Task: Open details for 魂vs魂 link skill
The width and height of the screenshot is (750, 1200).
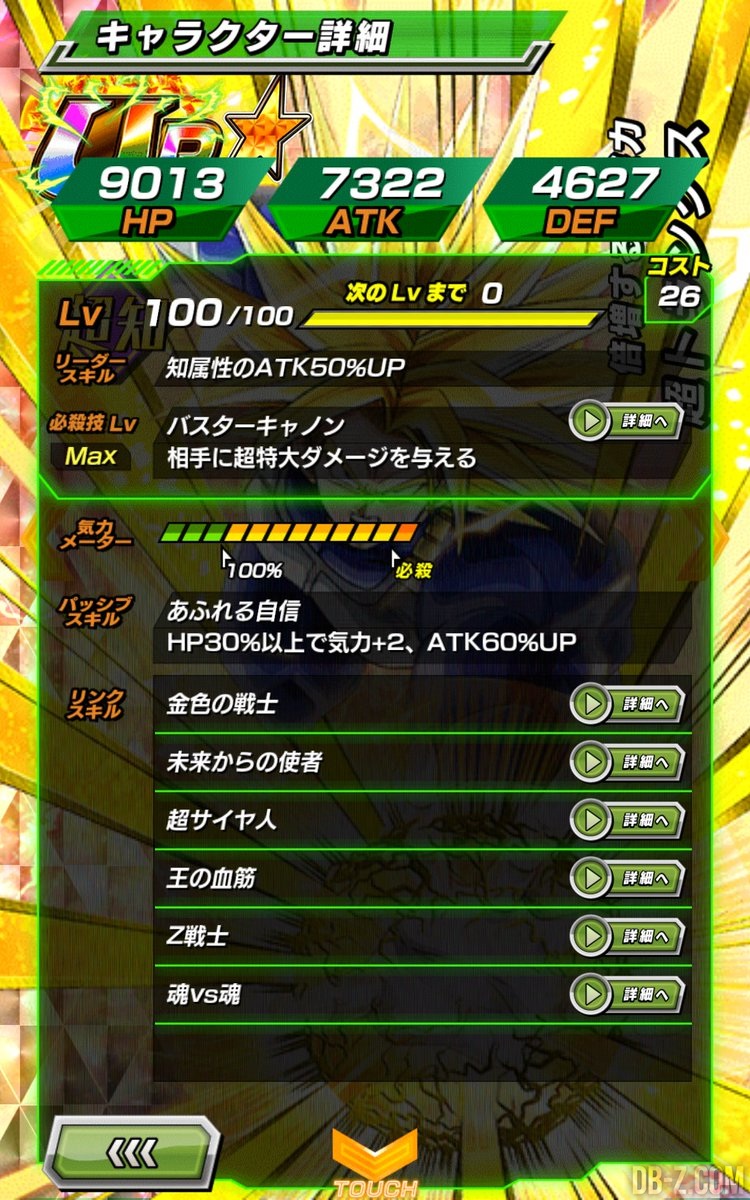Action: pos(627,995)
